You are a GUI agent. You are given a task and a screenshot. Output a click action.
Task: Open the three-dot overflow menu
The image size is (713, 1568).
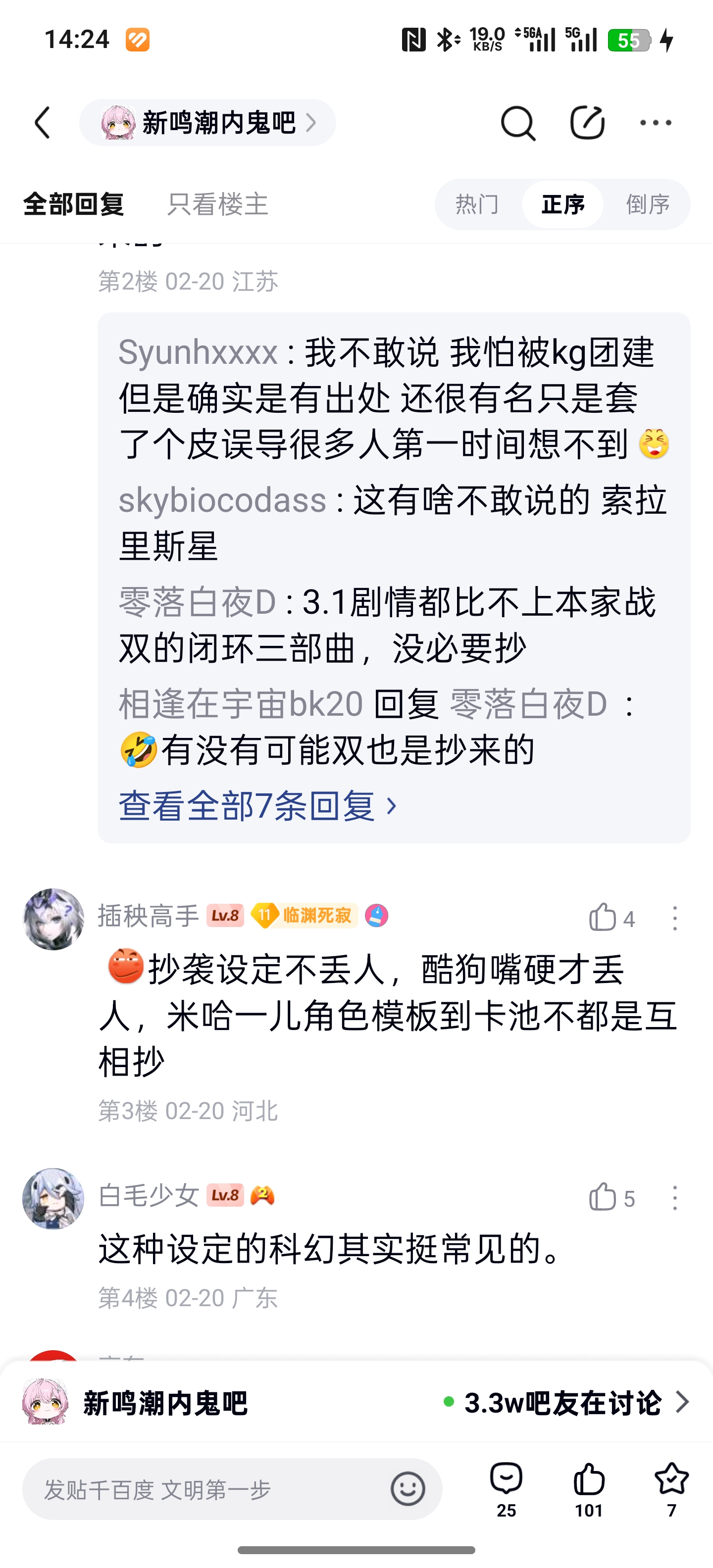(x=656, y=123)
